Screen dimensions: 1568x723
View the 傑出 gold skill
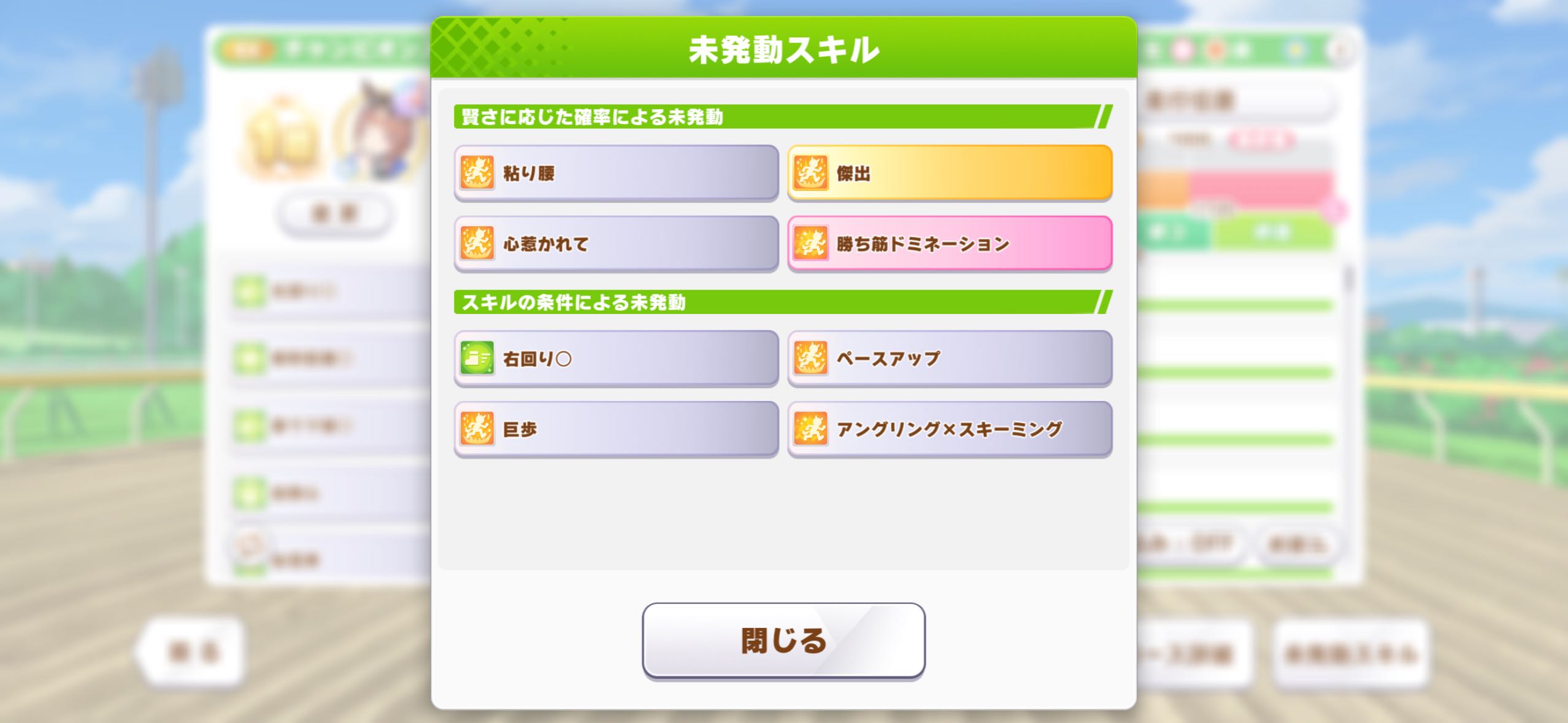(x=950, y=173)
